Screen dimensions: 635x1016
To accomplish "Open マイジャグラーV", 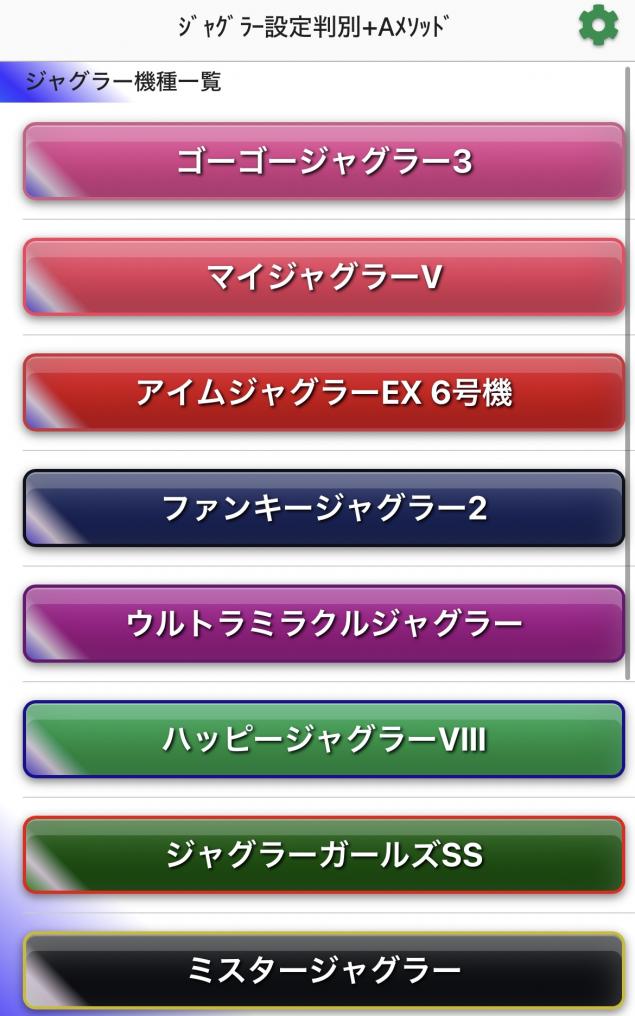I will point(323,277).
